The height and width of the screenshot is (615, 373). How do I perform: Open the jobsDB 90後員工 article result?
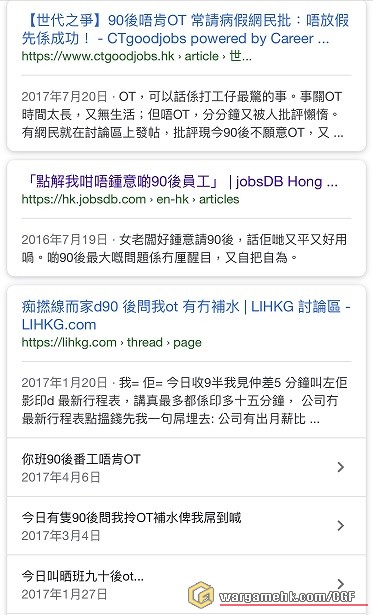coord(180,182)
